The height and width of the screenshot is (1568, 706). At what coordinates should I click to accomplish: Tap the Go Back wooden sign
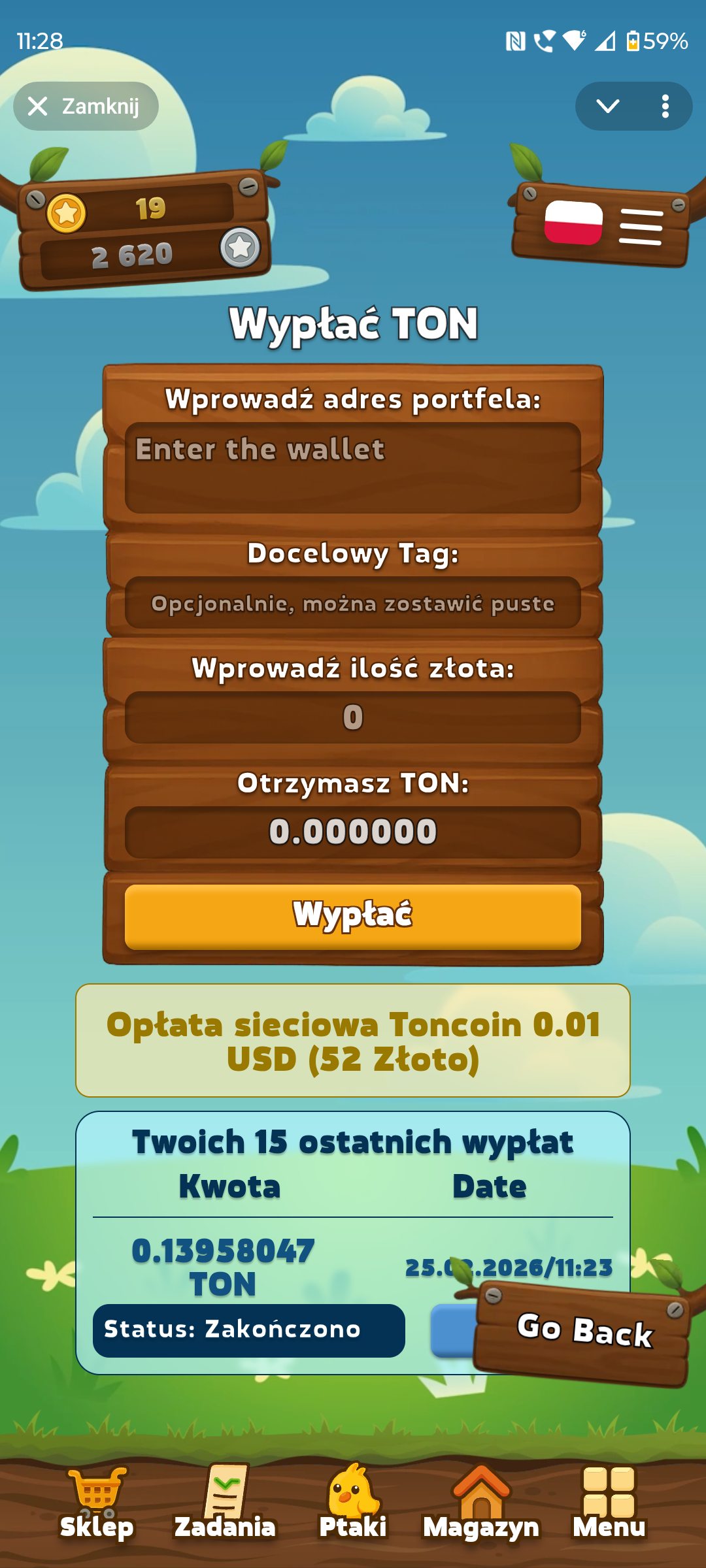tap(582, 1330)
